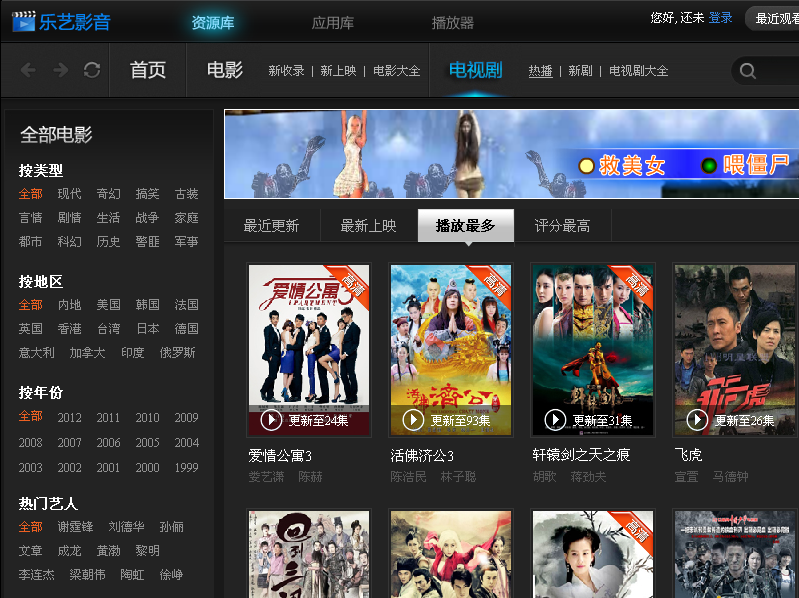799x598 pixels.
Task: Switch to the 应用库 tab
Action: pyautogui.click(x=333, y=22)
